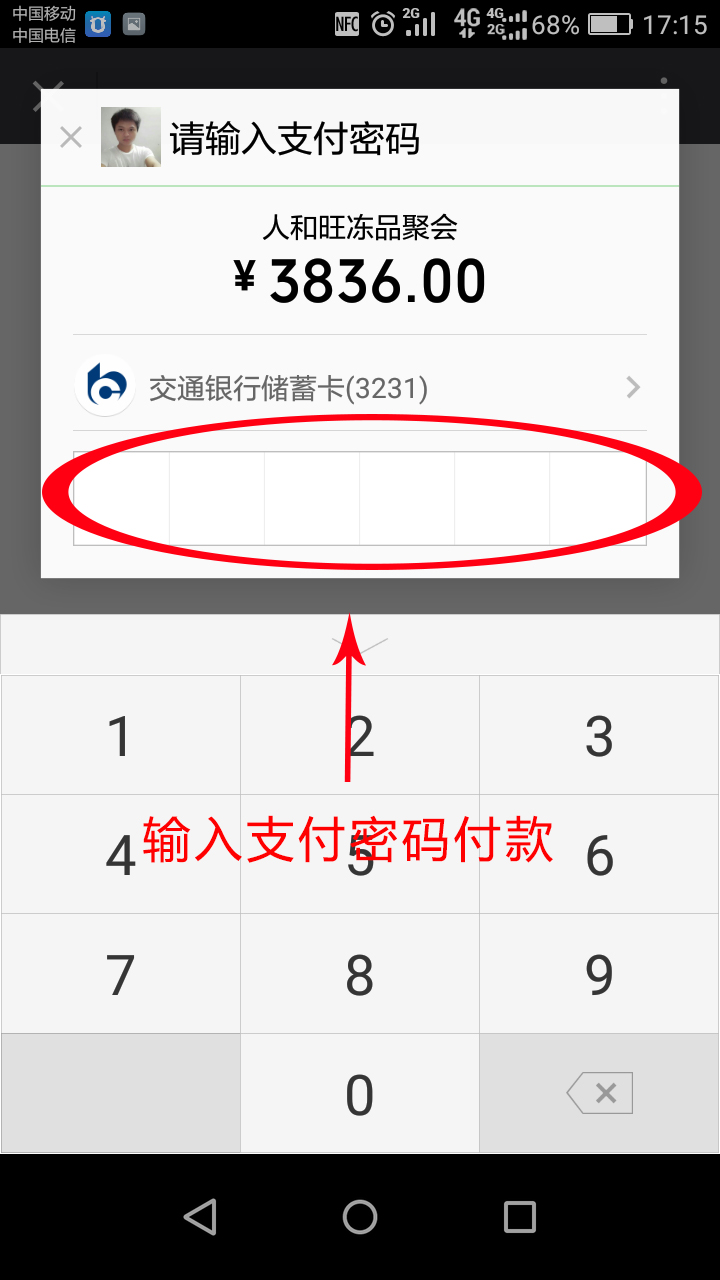The height and width of the screenshot is (1280, 720).
Task: Focus the six-digit payment password field
Action: click(x=360, y=498)
